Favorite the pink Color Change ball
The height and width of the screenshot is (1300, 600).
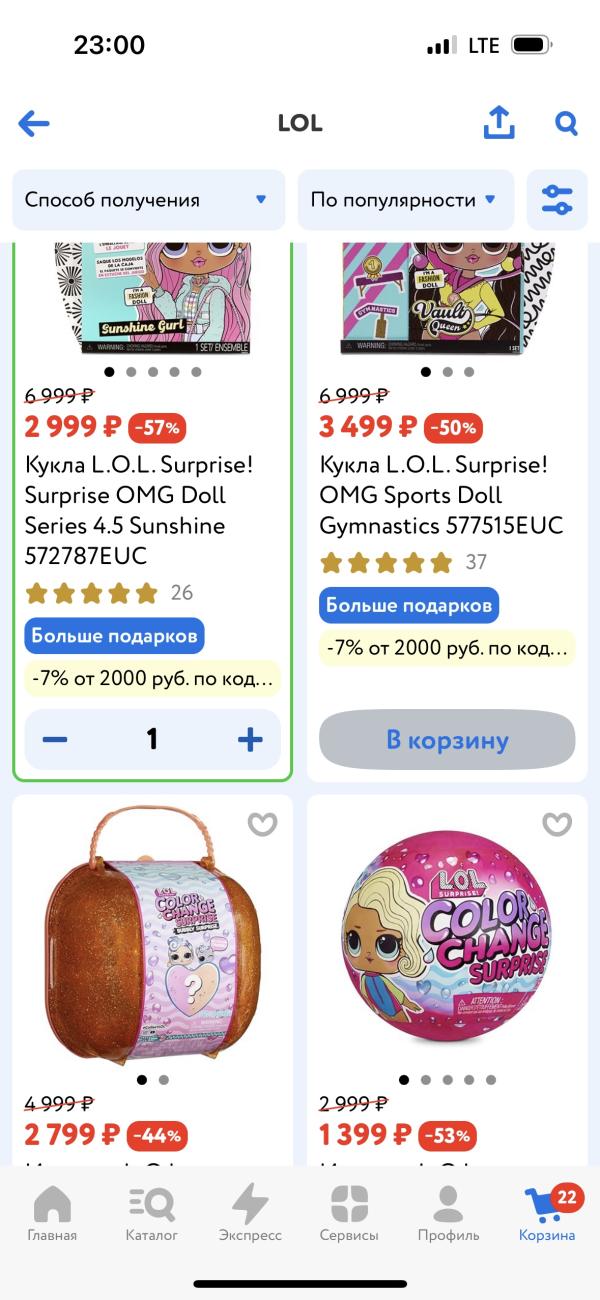point(557,825)
